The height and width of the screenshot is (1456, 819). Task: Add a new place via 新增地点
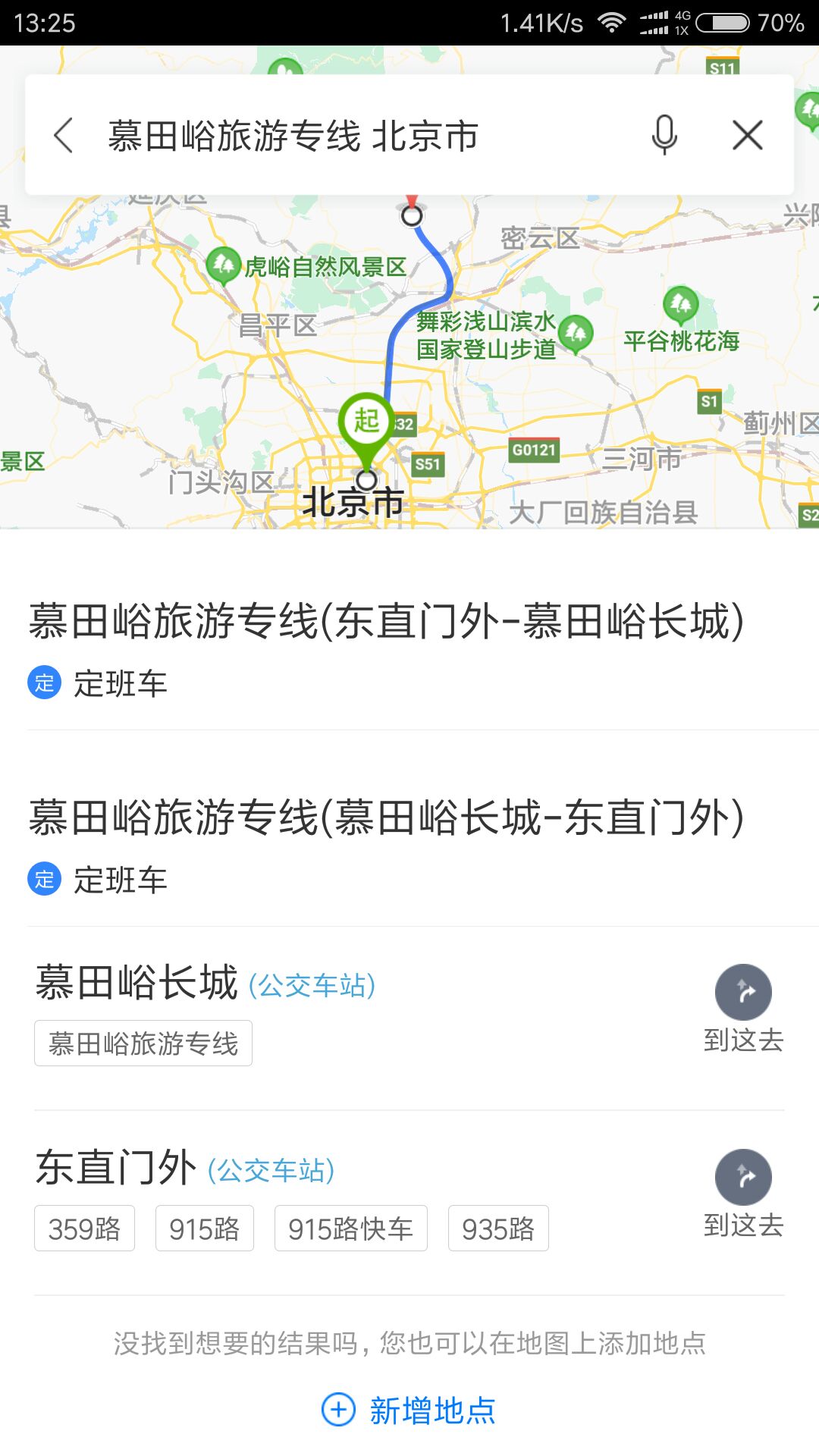click(x=409, y=1410)
